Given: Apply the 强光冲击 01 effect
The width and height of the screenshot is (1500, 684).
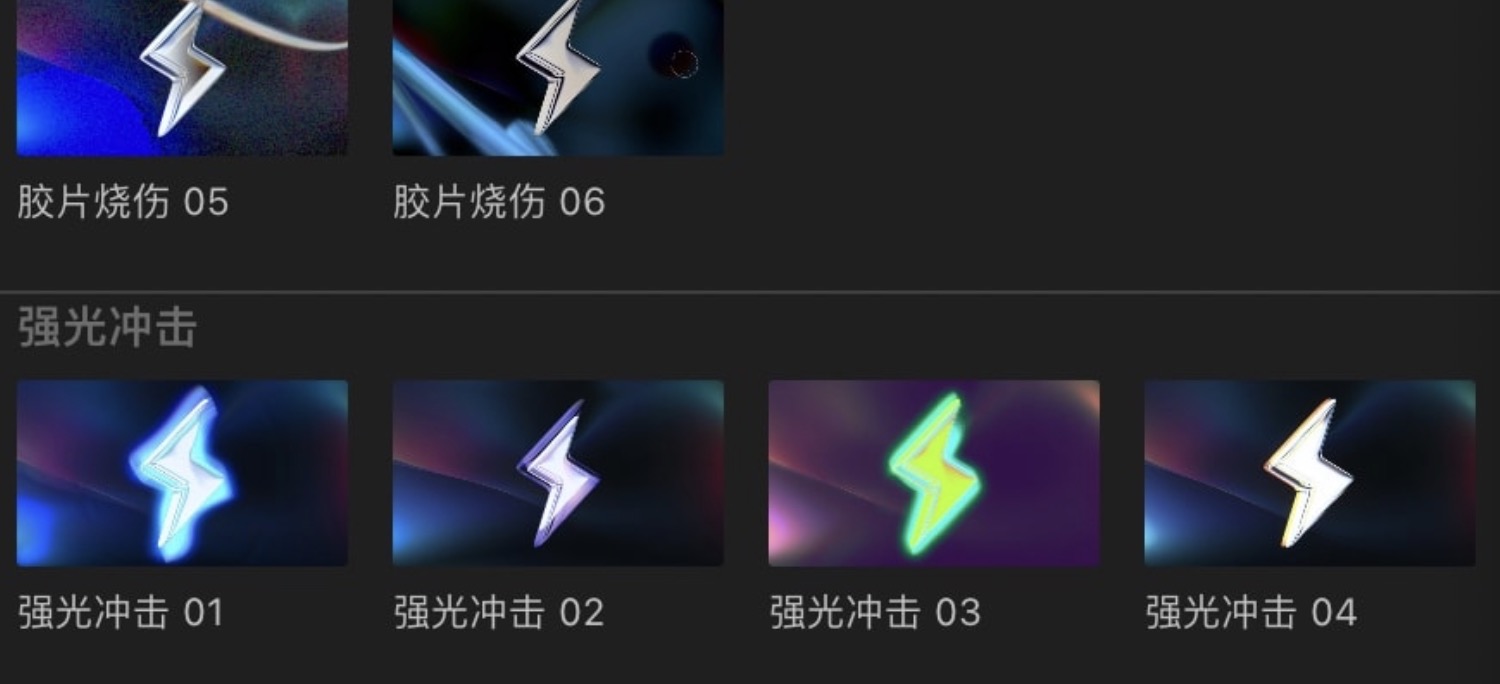Looking at the screenshot, I should pyautogui.click(x=182, y=473).
